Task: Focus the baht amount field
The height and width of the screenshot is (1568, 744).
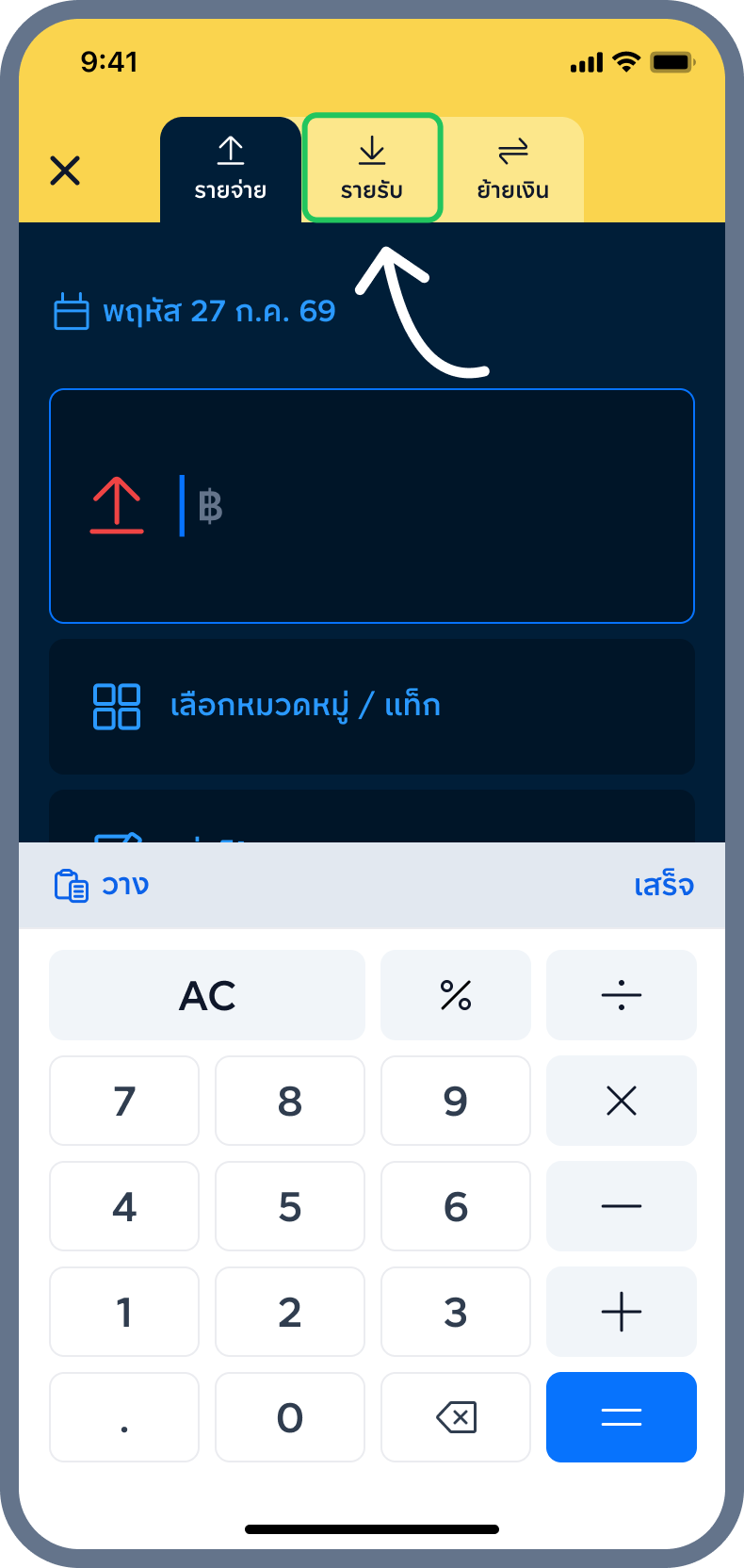Action: (x=372, y=506)
